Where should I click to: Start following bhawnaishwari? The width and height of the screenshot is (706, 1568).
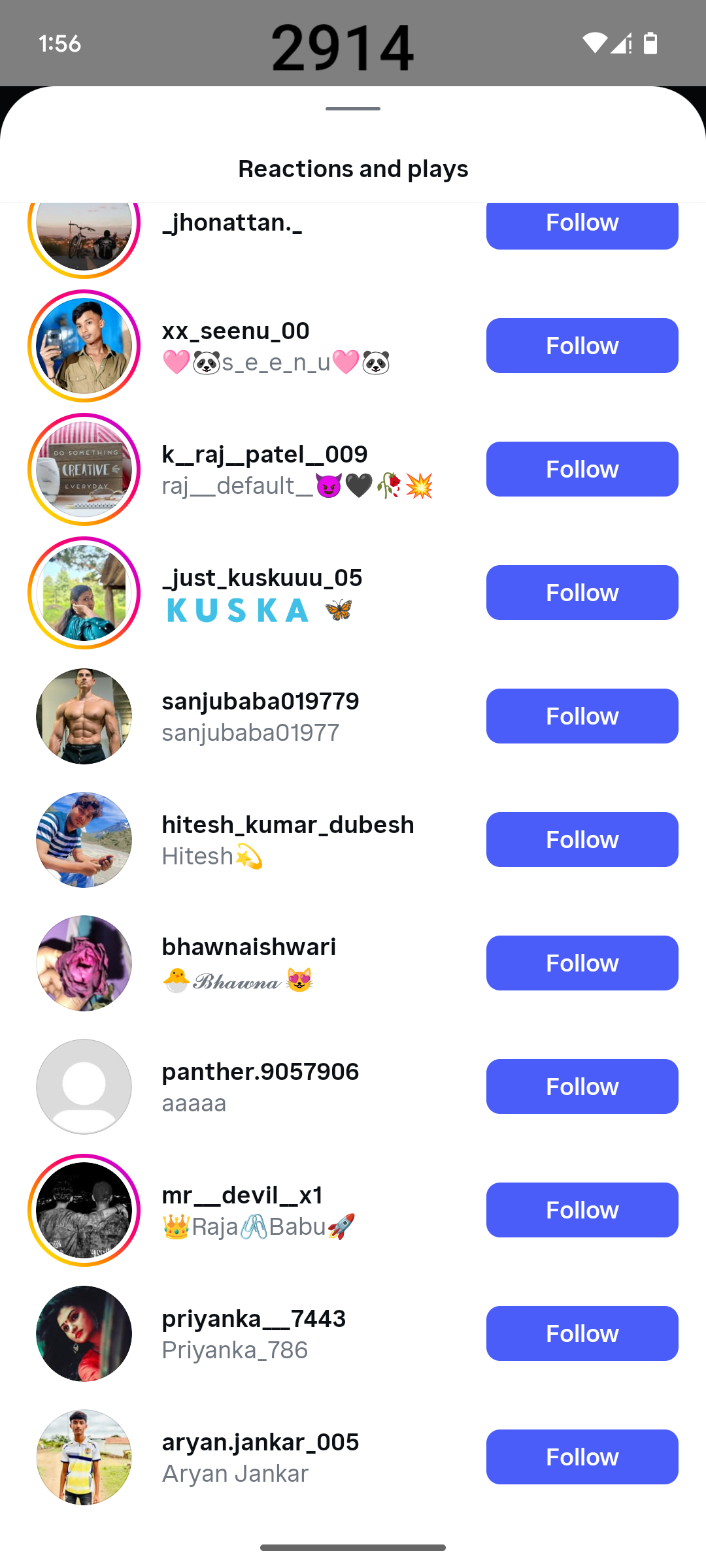[x=582, y=963]
